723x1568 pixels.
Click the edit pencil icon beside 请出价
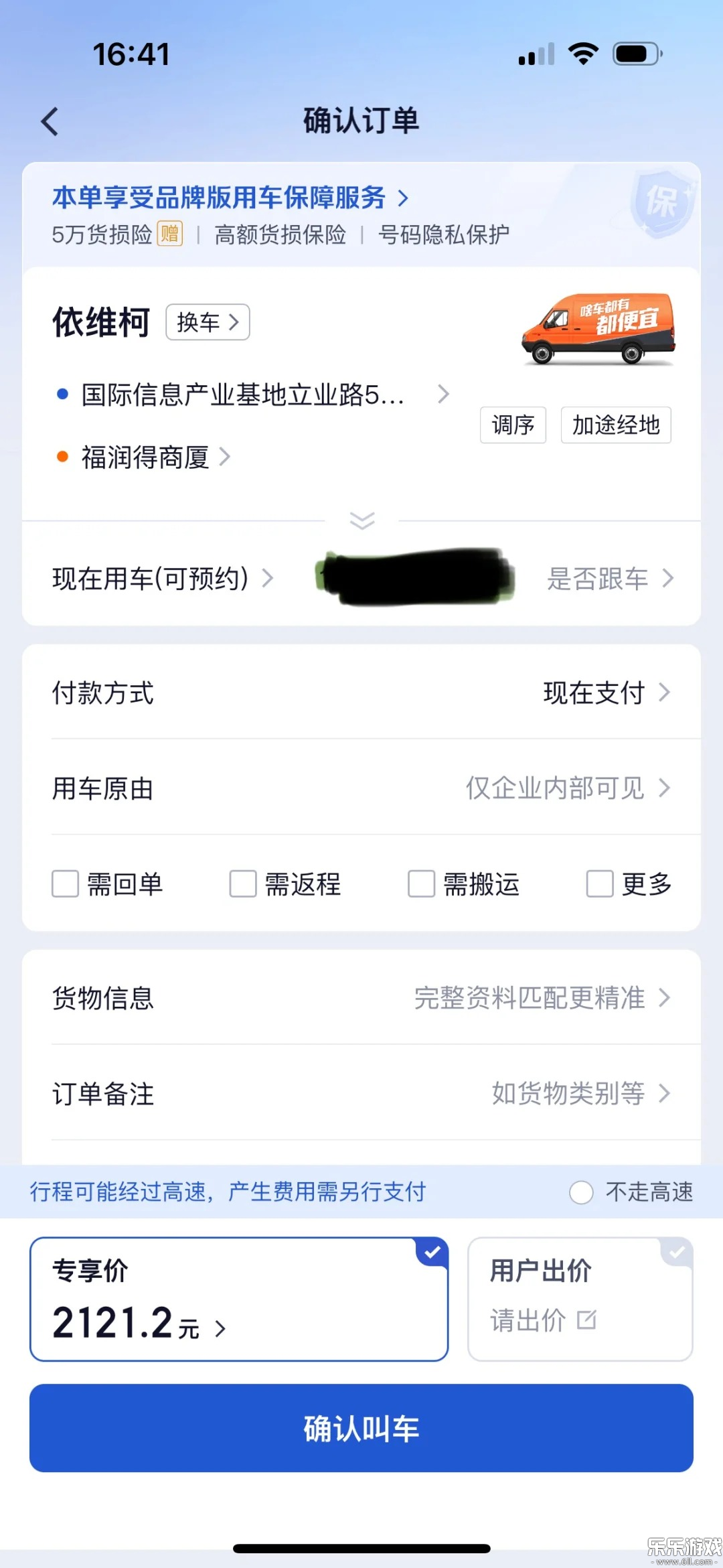point(586,1320)
